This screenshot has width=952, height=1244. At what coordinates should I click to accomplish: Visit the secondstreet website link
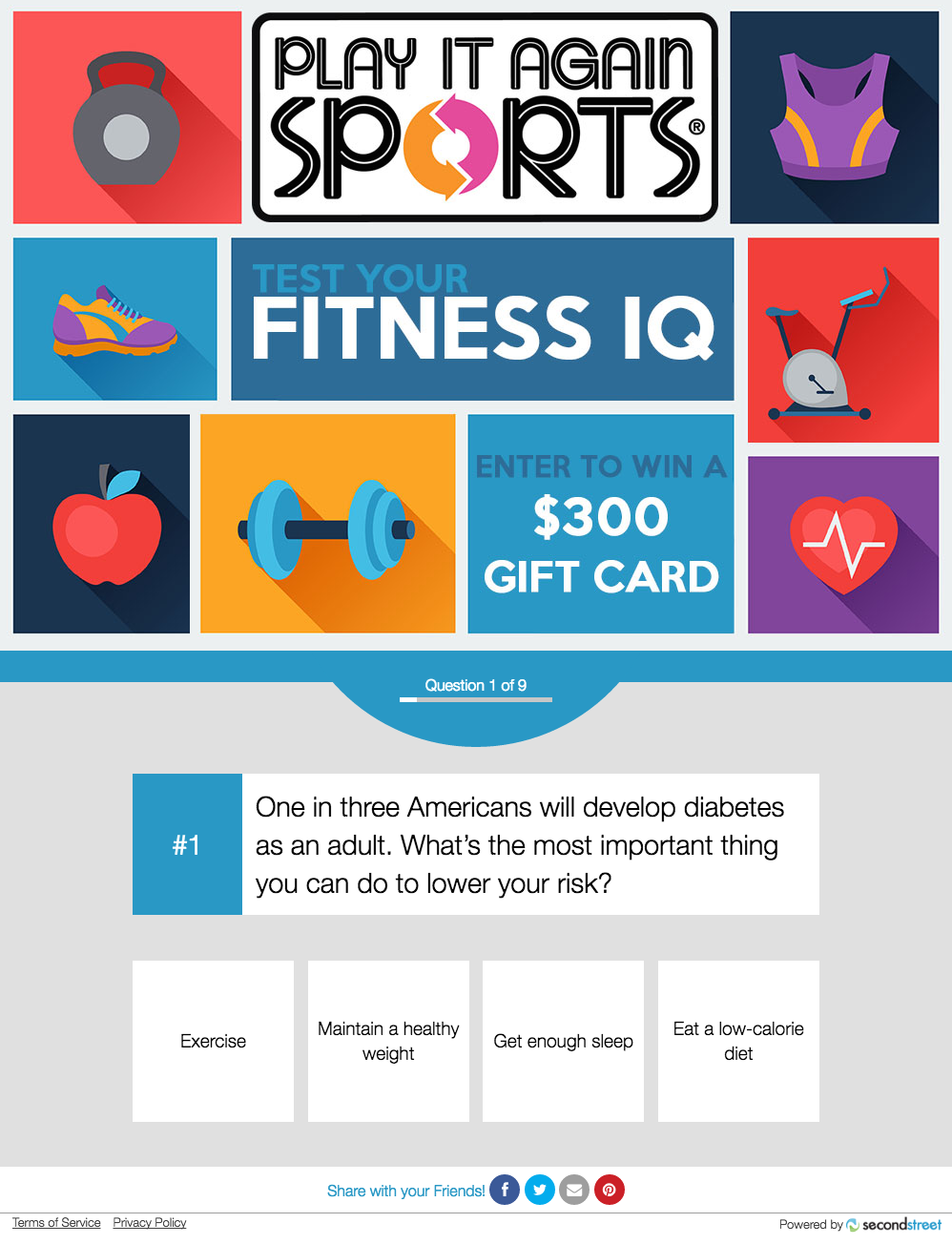pyautogui.click(x=895, y=1225)
